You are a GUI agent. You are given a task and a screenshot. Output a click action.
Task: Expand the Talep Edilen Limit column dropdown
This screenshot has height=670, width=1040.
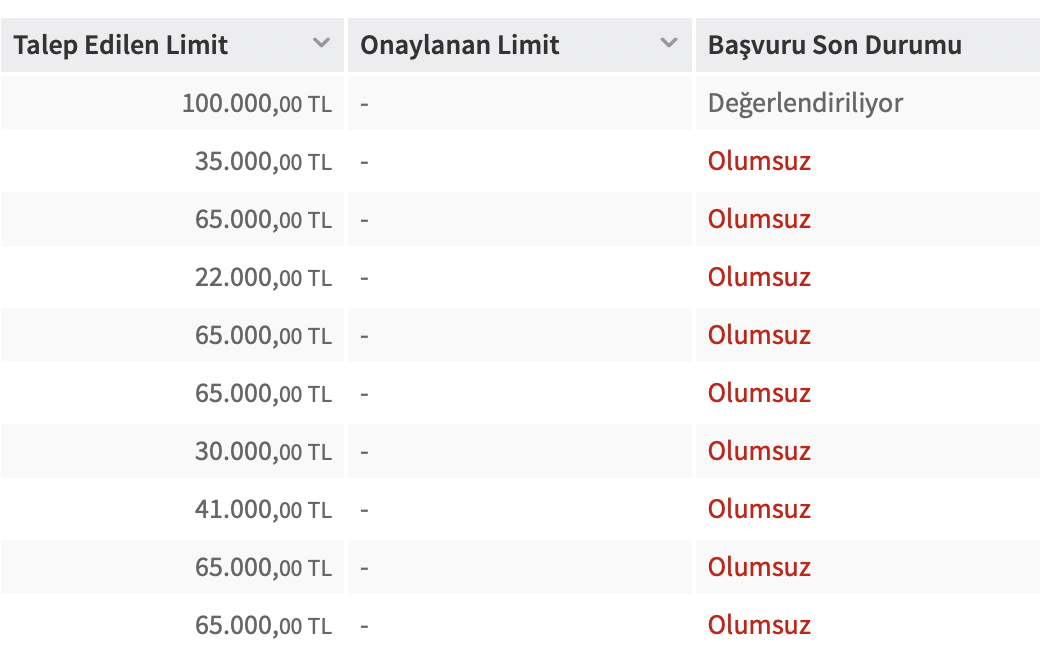coord(321,43)
